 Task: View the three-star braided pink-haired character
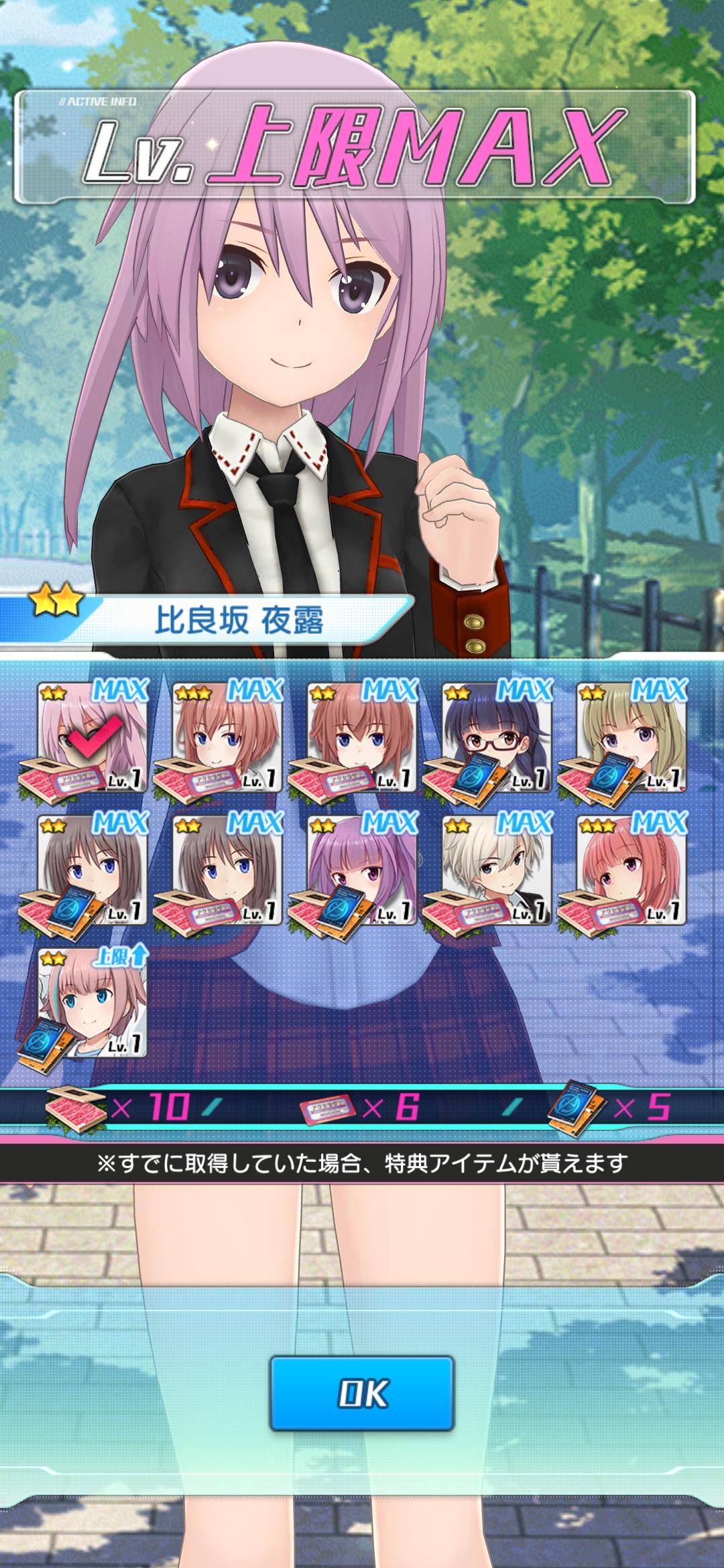[x=631, y=870]
